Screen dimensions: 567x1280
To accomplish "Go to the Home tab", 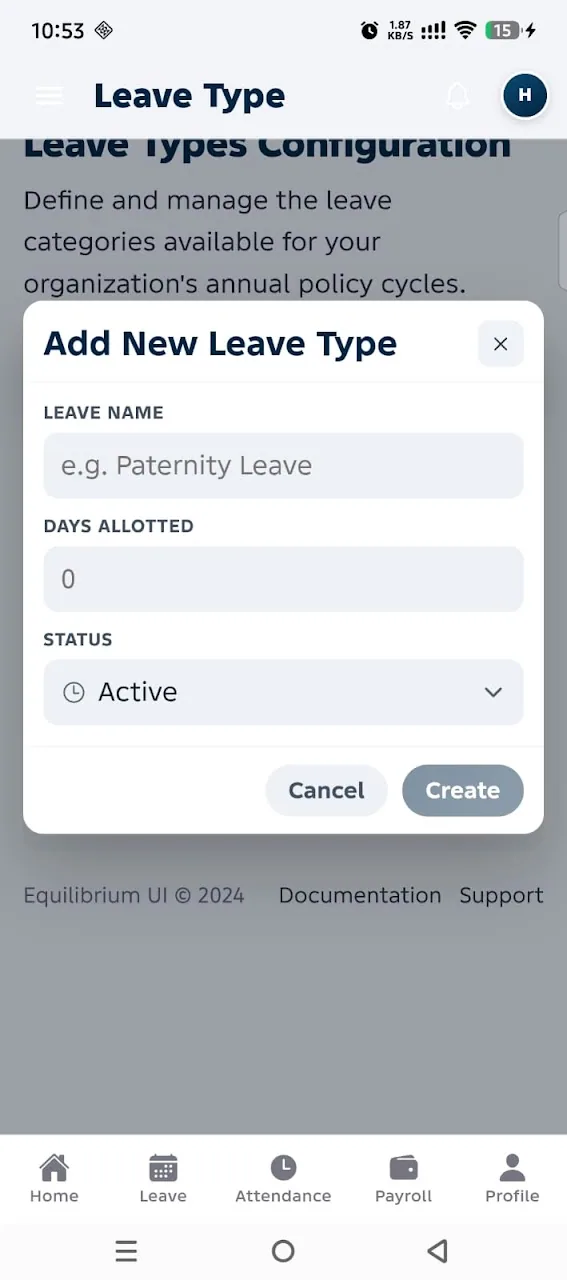I will point(54,1179).
